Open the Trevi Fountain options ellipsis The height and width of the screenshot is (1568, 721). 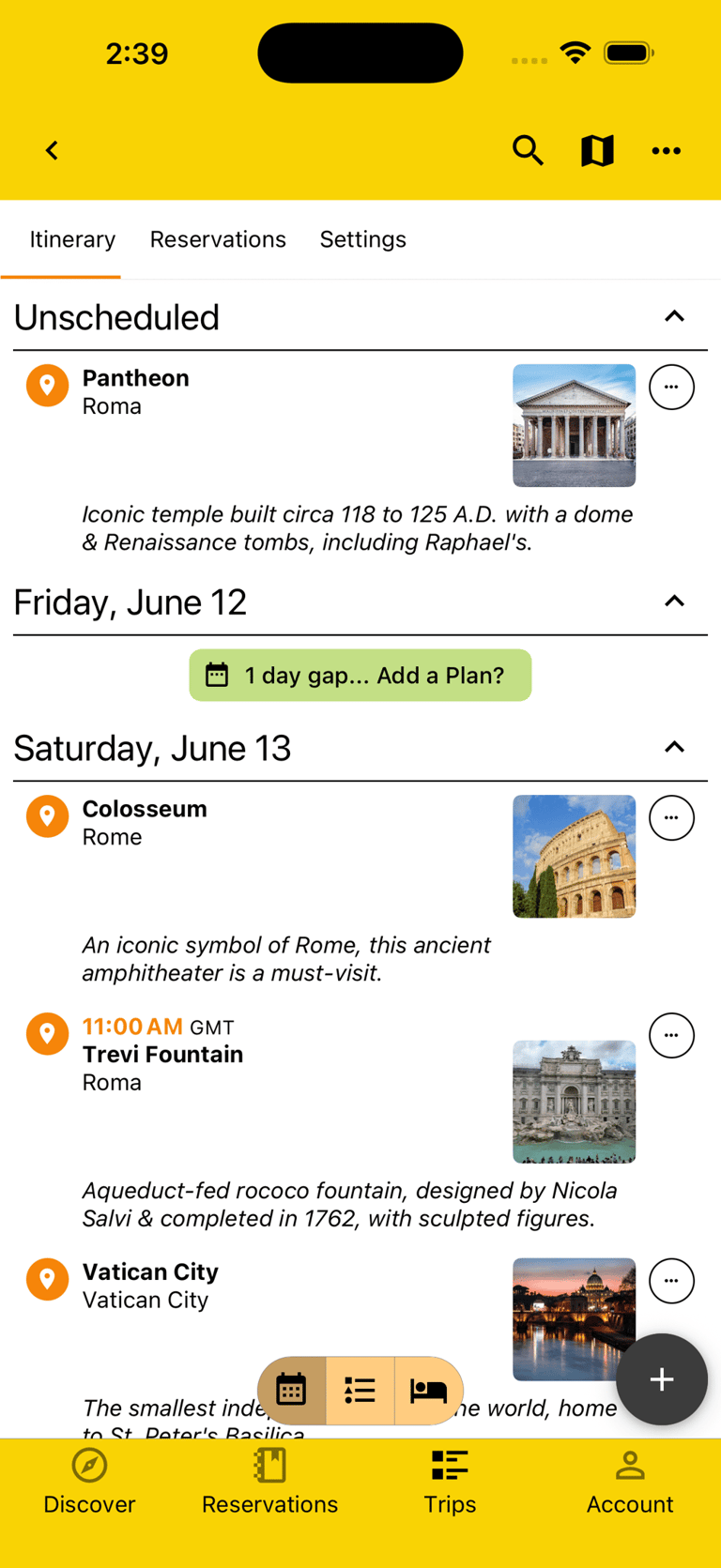[671, 1035]
